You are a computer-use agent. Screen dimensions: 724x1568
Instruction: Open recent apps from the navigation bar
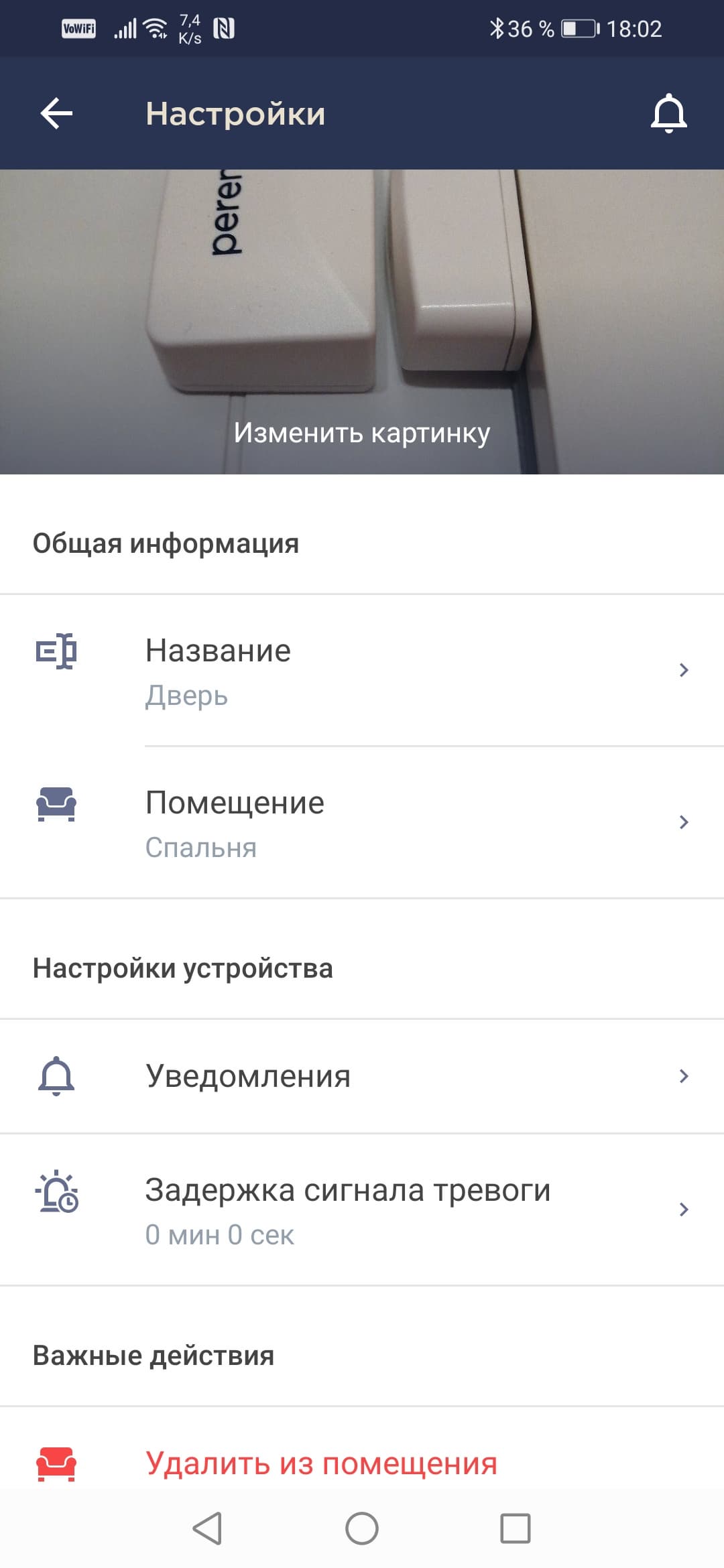(516, 1528)
